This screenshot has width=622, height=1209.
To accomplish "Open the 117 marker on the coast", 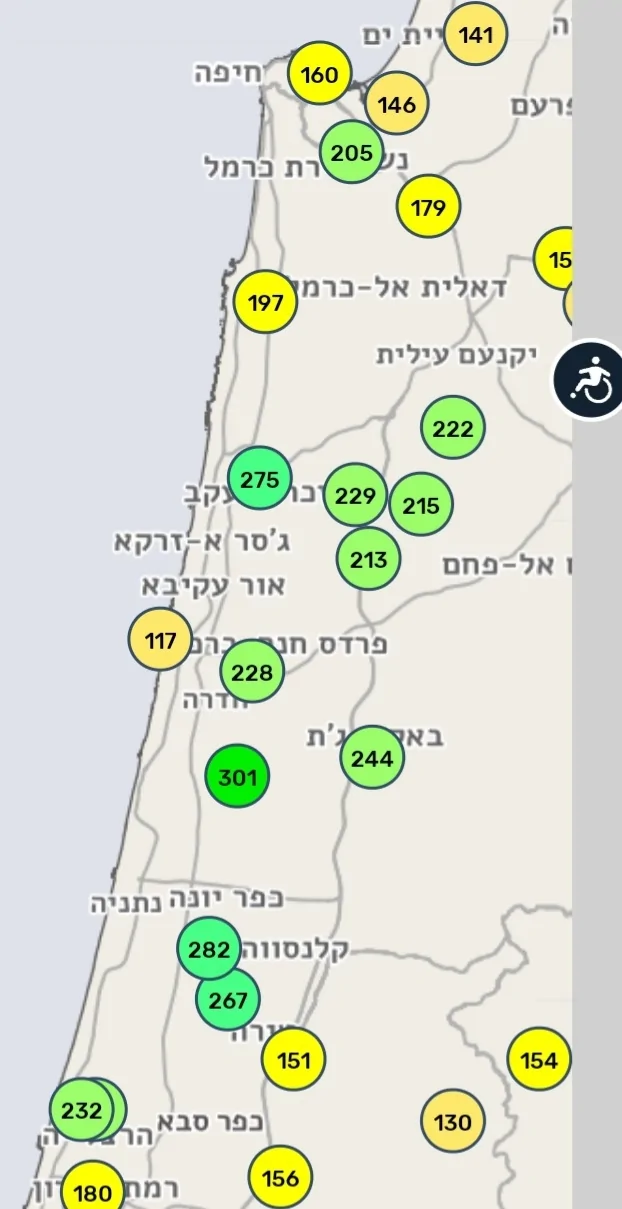I will point(160,640).
